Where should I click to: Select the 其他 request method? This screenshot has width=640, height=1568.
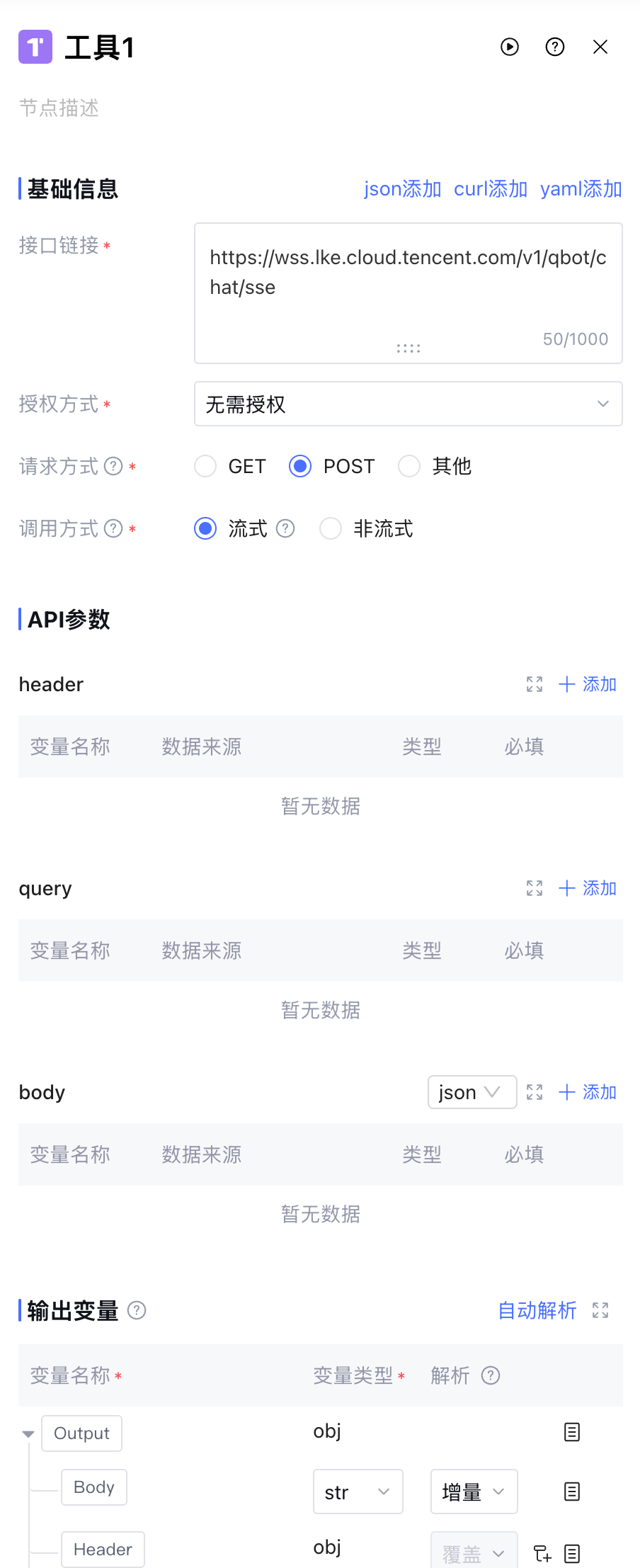click(409, 466)
